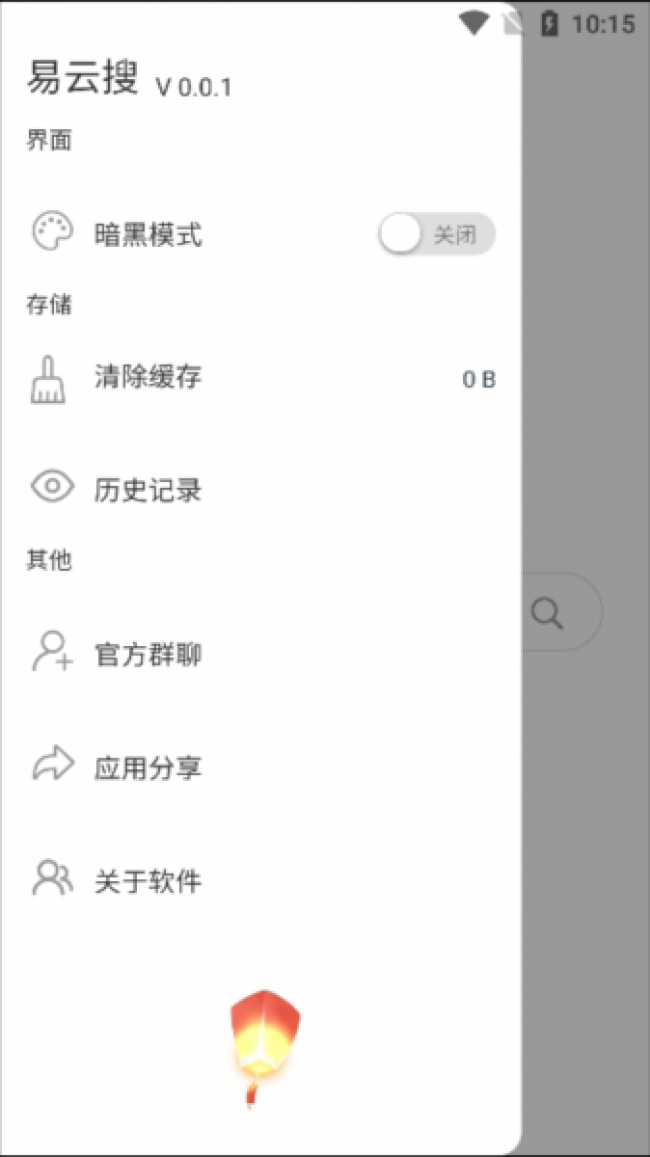Tap the search magnifier icon behind drawer
Screen dimensions: 650x1157
point(548,613)
